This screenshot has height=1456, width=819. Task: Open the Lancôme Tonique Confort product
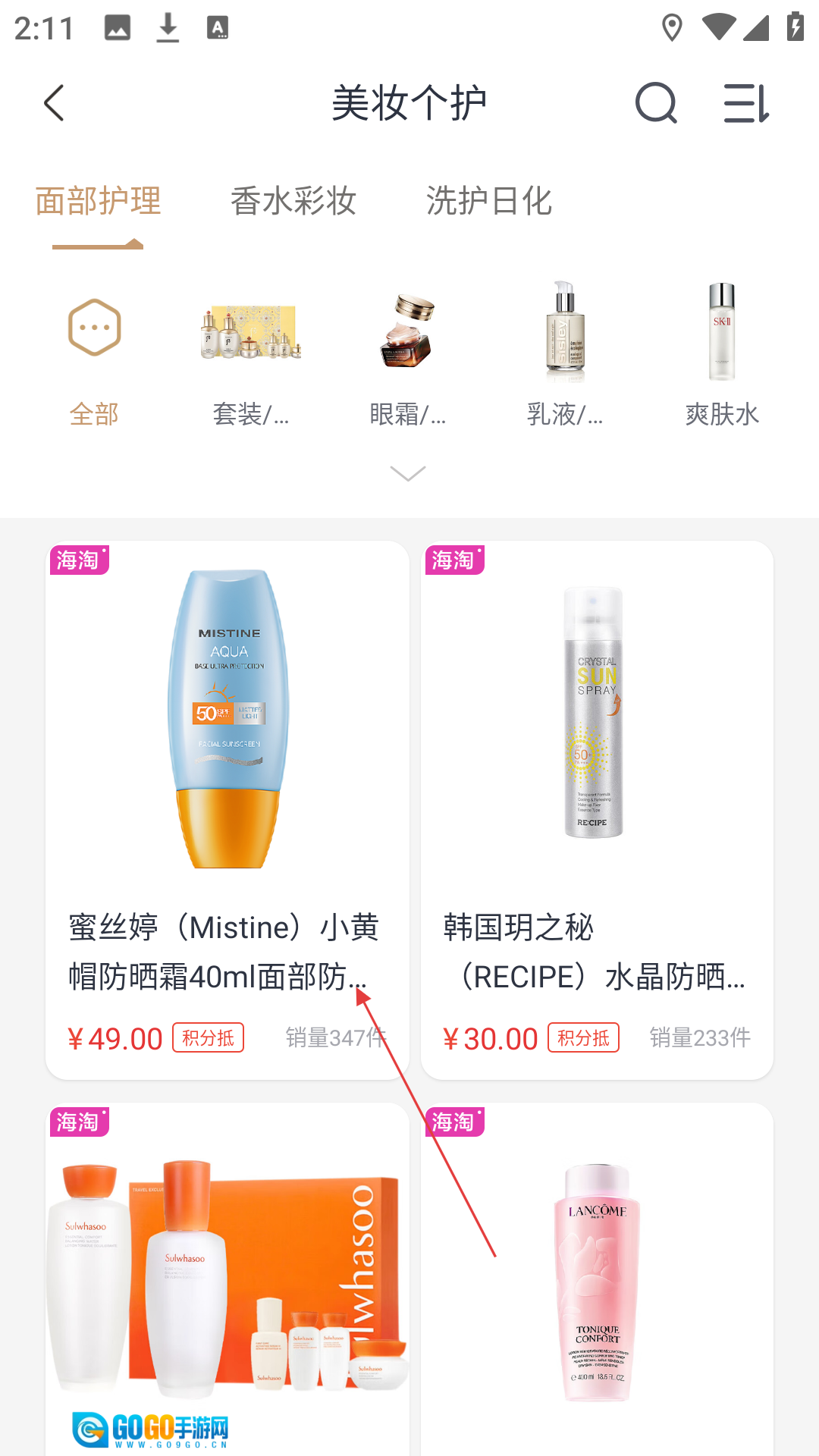597,1282
